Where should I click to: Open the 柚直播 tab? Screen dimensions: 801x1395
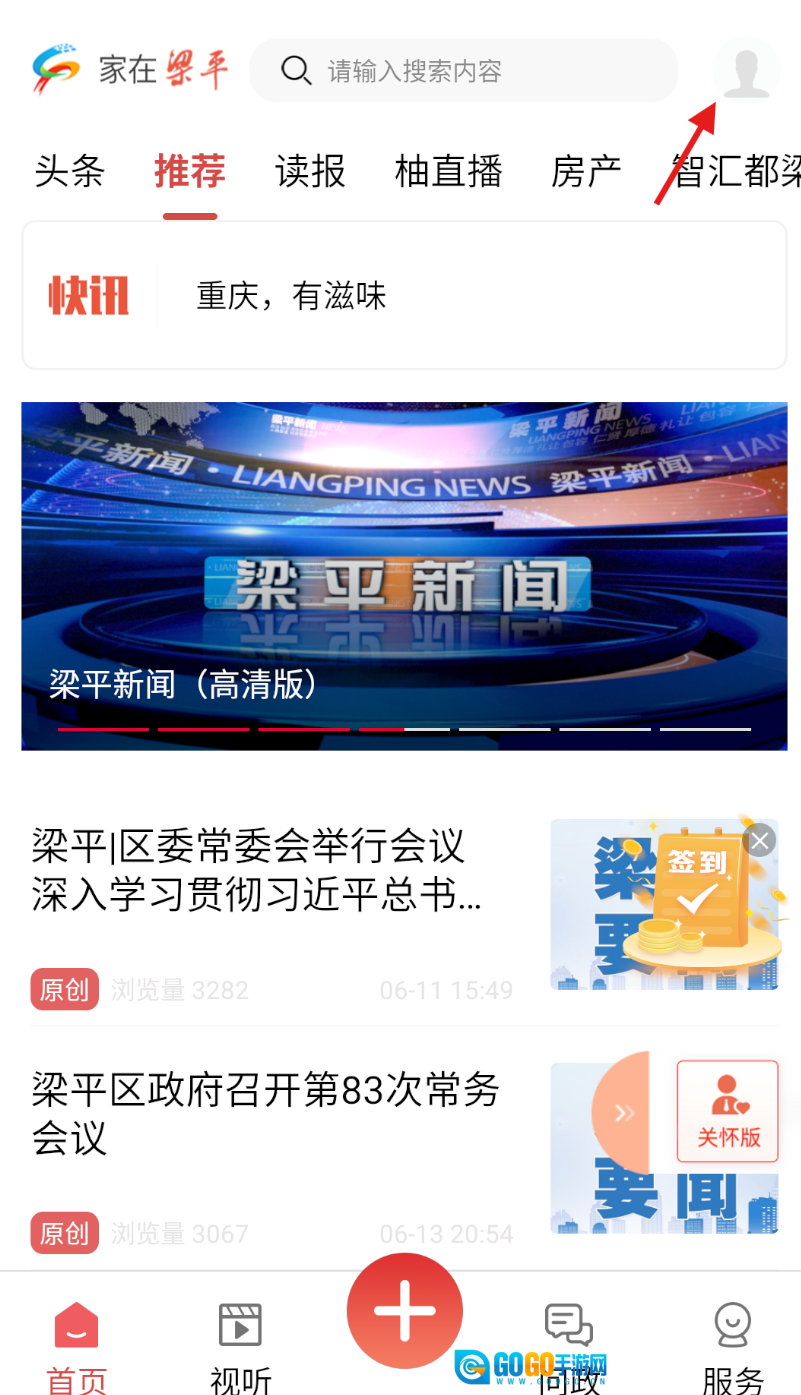click(448, 172)
